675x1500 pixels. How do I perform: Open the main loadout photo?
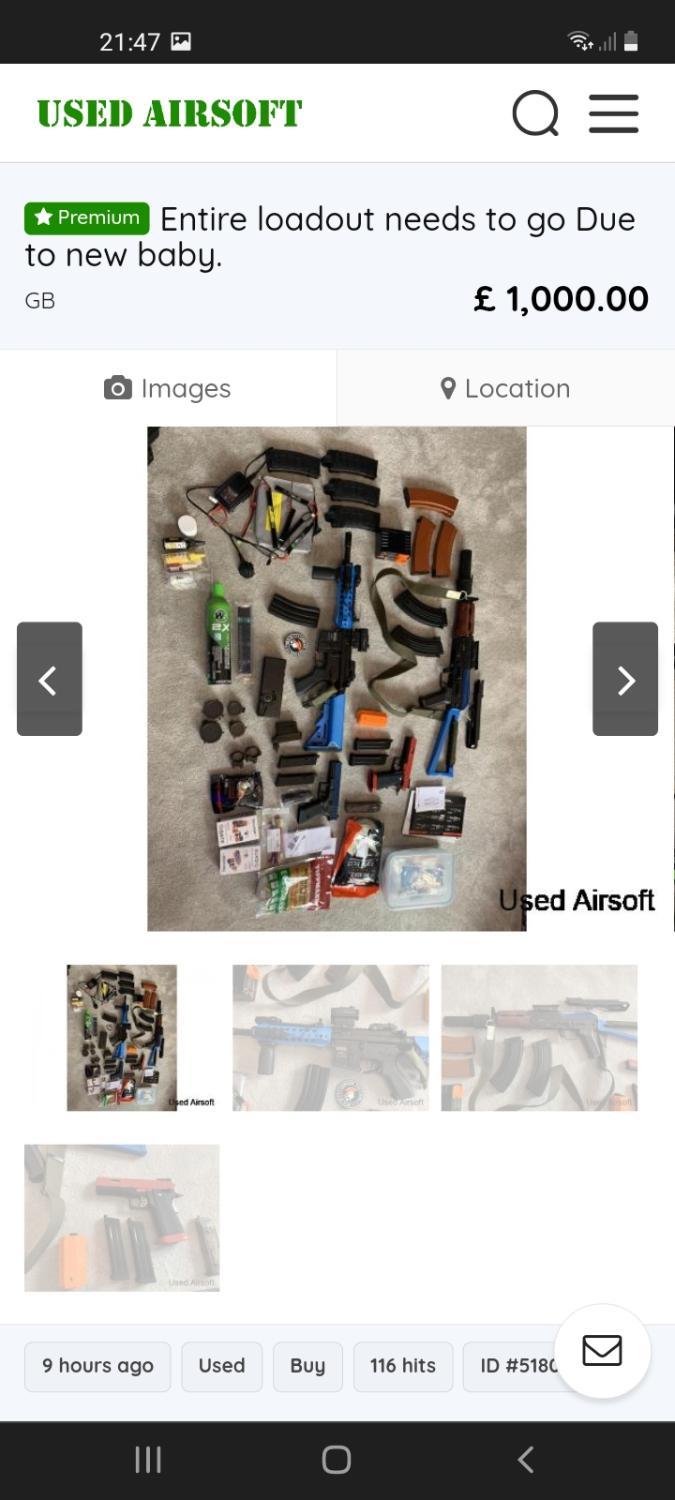(x=336, y=678)
